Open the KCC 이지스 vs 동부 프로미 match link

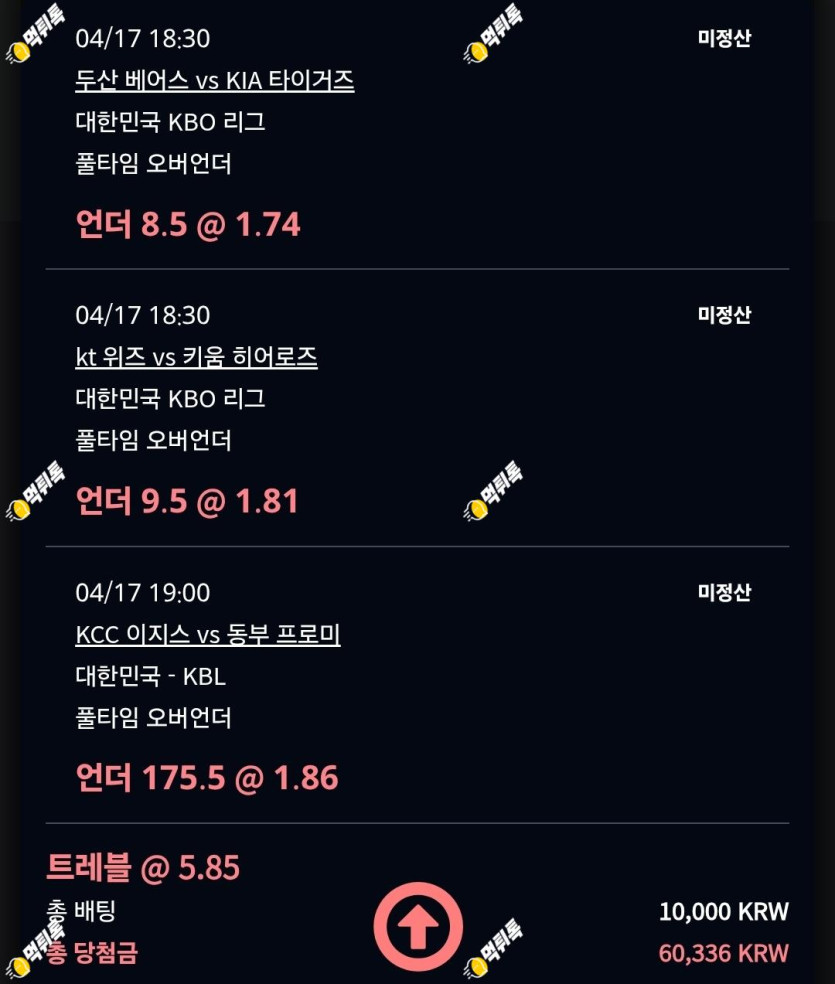[x=208, y=634]
